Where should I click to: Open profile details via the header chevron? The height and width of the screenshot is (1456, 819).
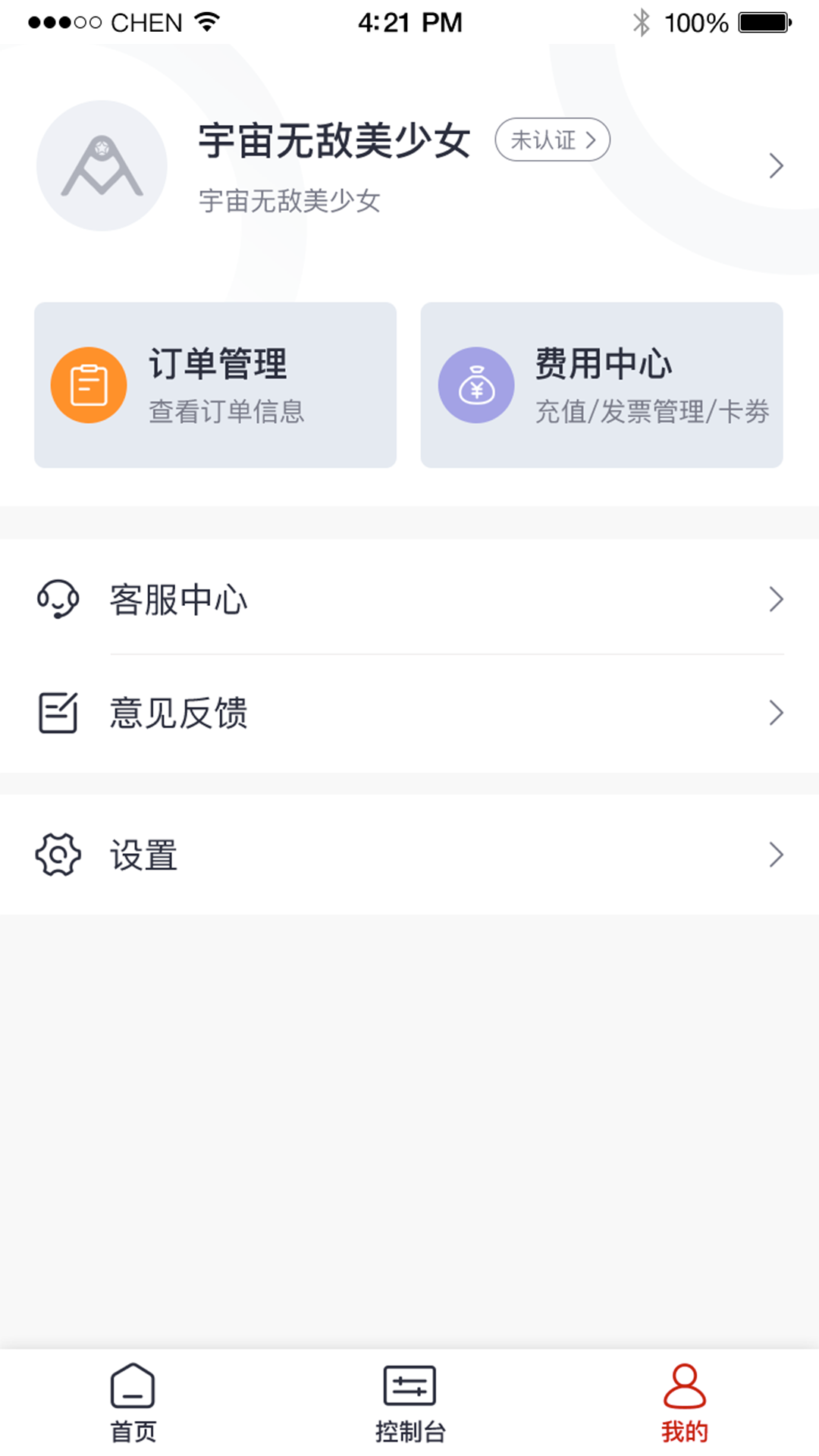[775, 165]
